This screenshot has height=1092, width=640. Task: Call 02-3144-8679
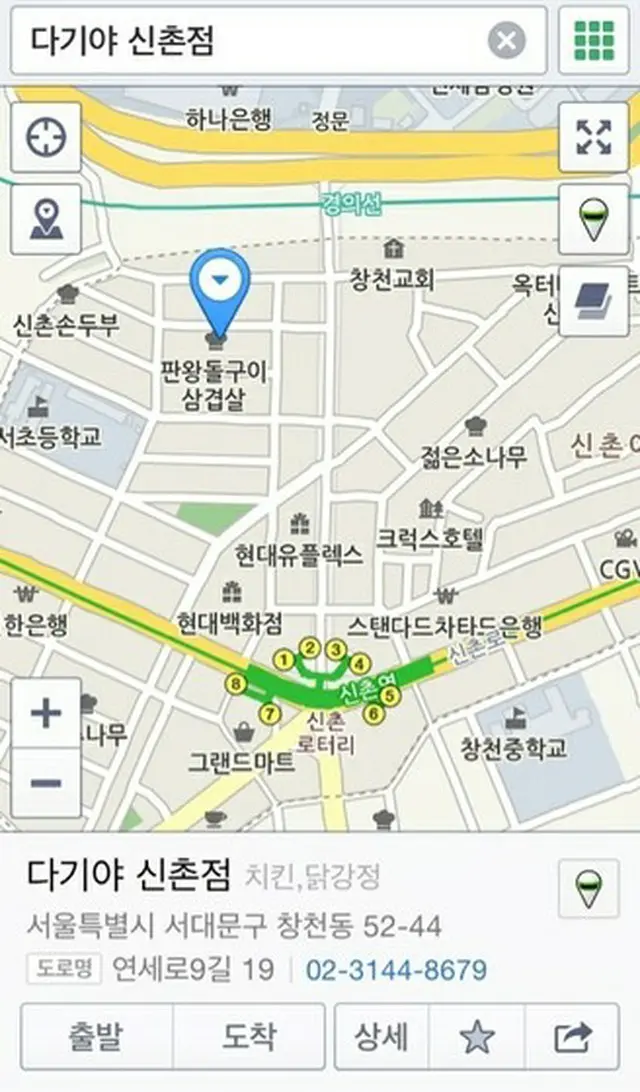(x=396, y=969)
